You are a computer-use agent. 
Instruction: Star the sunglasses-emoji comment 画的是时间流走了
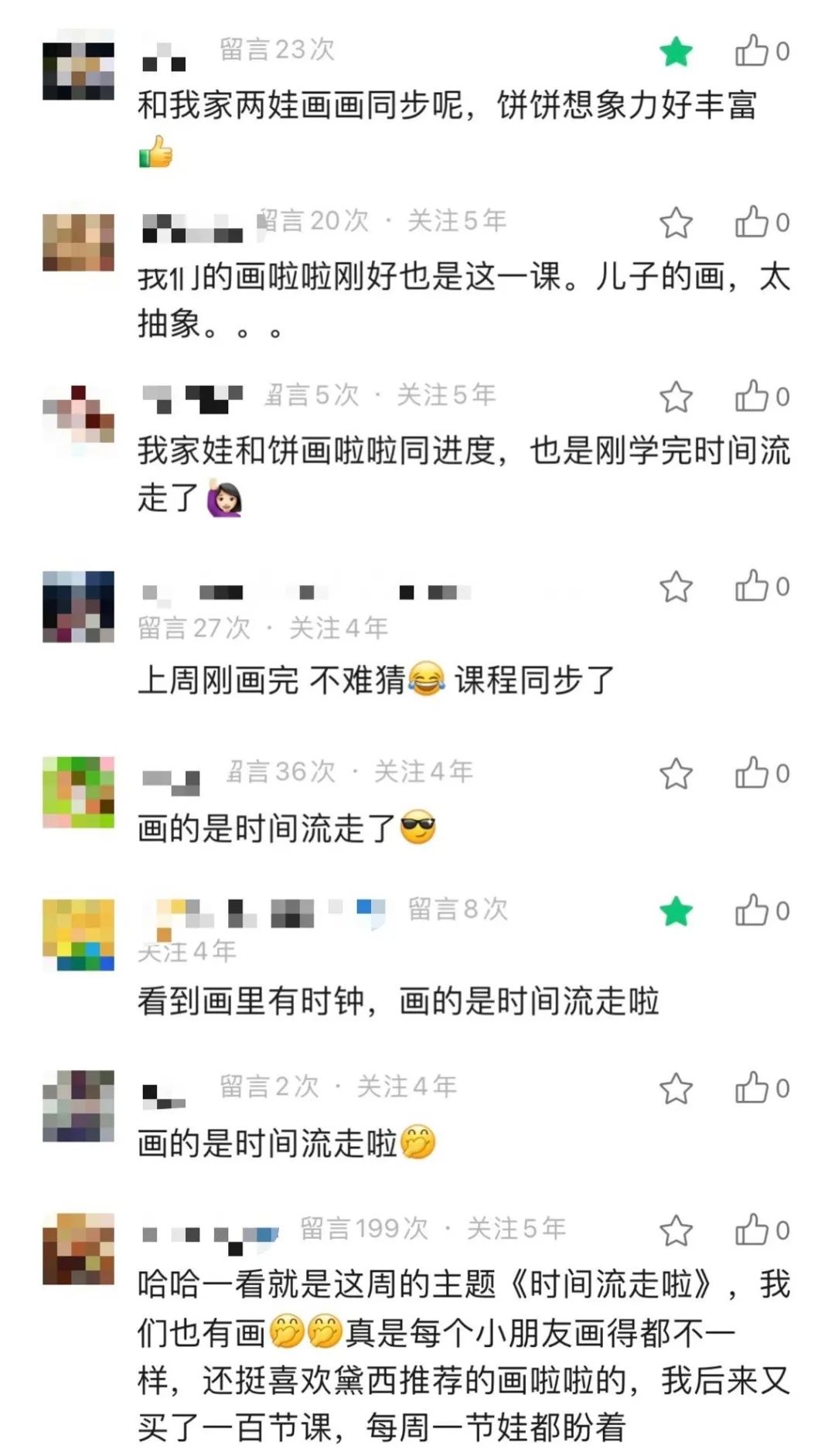tap(677, 773)
